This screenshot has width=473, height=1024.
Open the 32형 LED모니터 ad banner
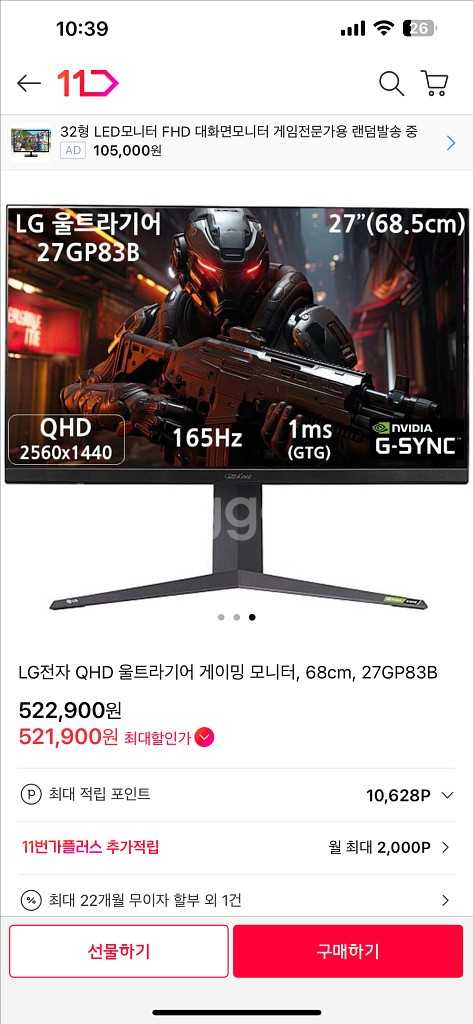236,142
